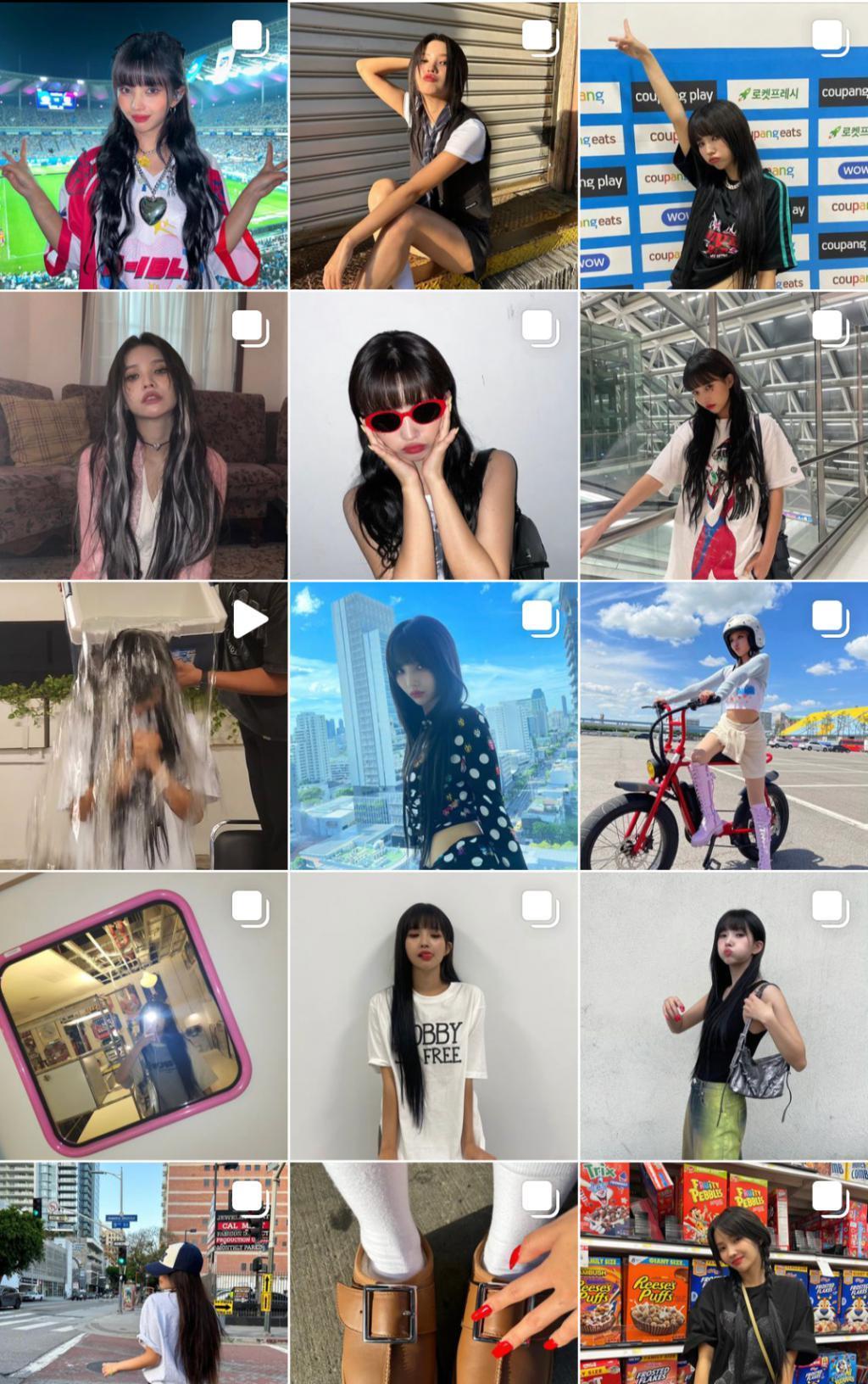Open the polka dot city skyline post

point(433,726)
